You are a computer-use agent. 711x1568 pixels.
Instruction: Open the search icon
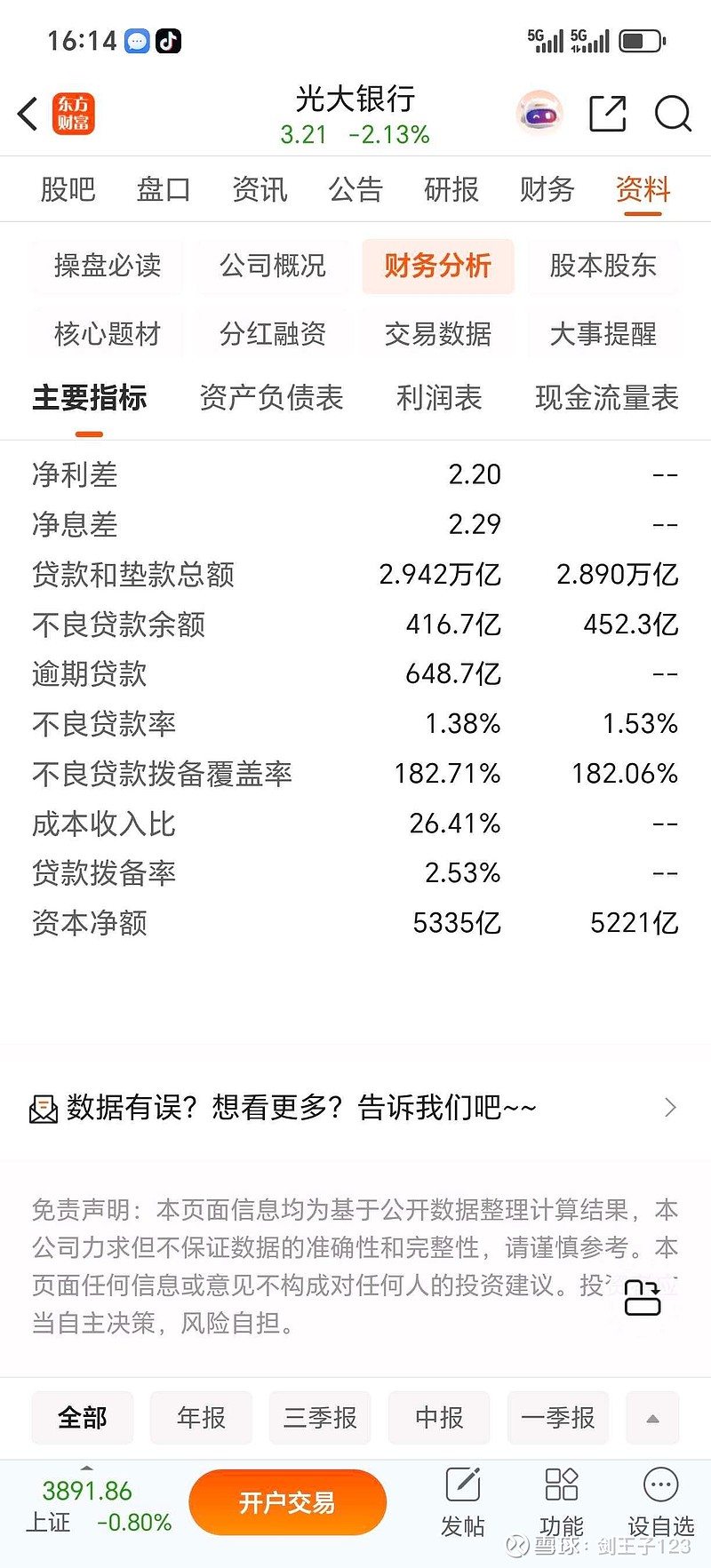coord(673,114)
